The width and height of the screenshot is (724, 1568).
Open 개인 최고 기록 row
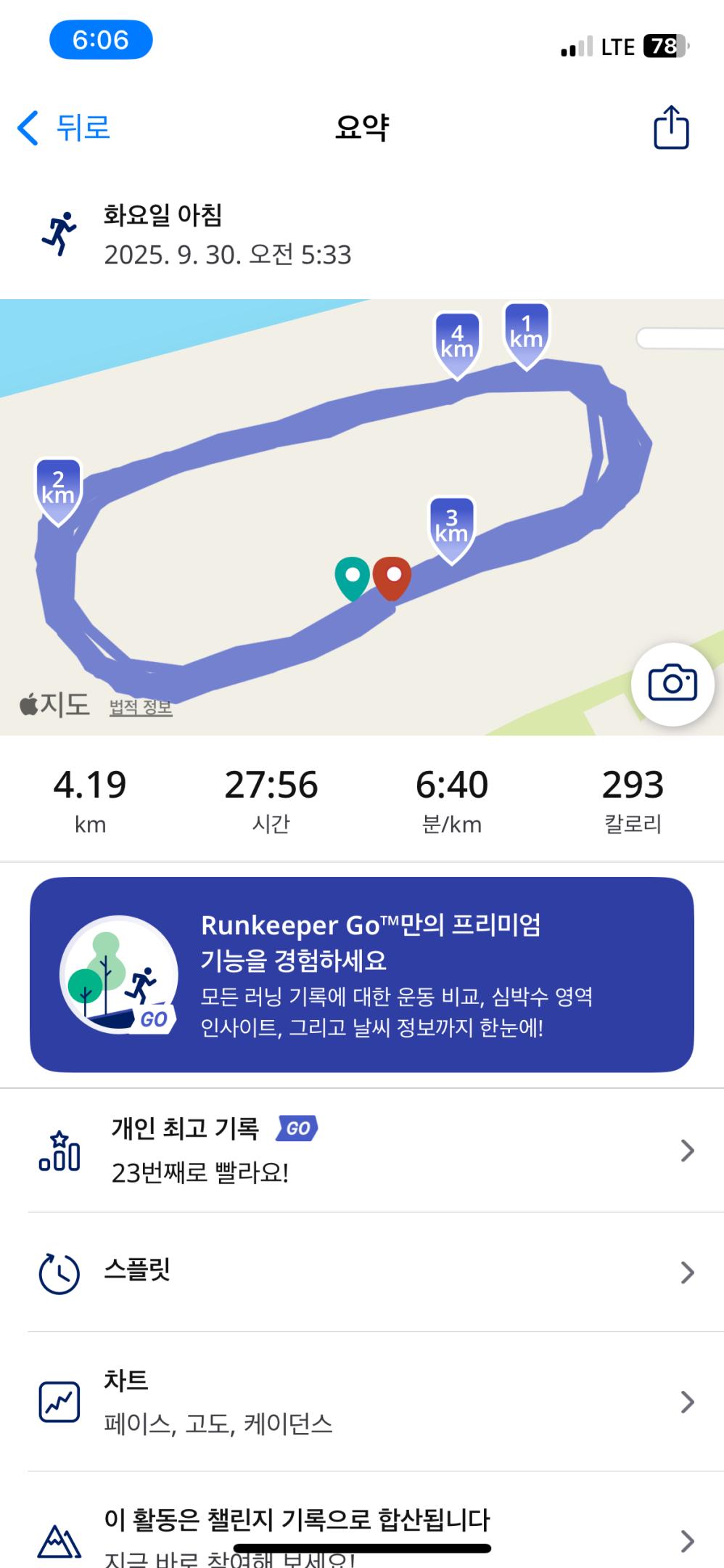[361, 1150]
